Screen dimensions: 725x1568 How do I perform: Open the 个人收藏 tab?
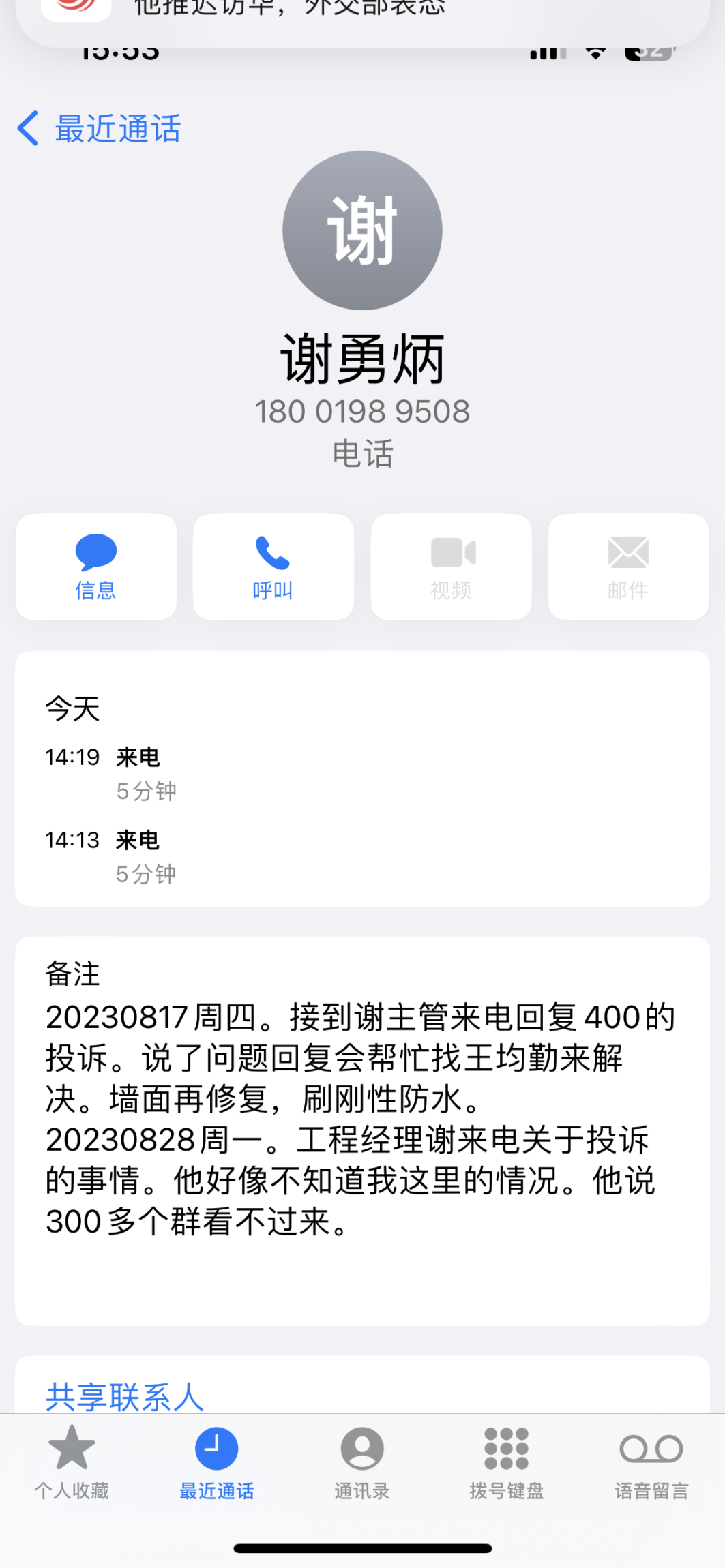click(72, 1462)
